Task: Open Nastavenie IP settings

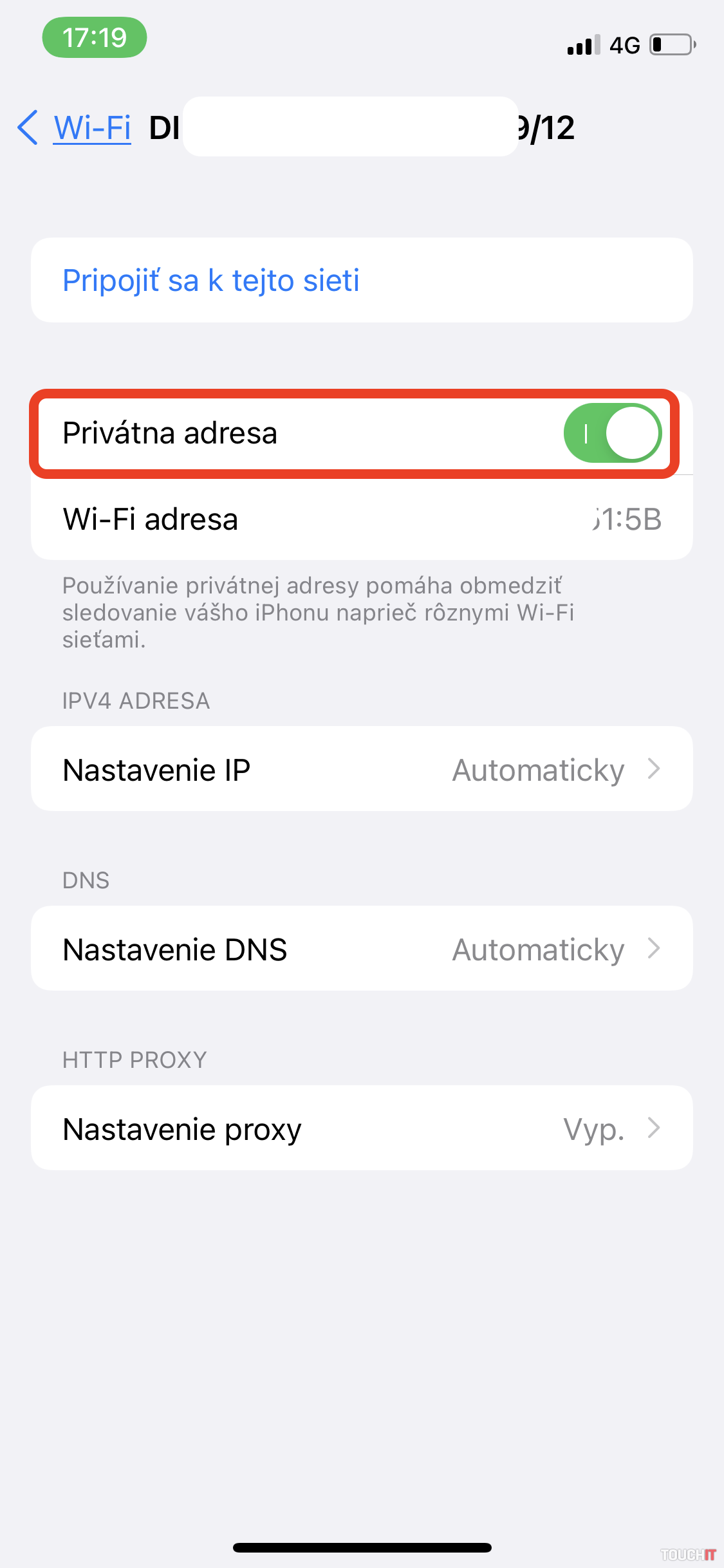Action: pos(362,769)
